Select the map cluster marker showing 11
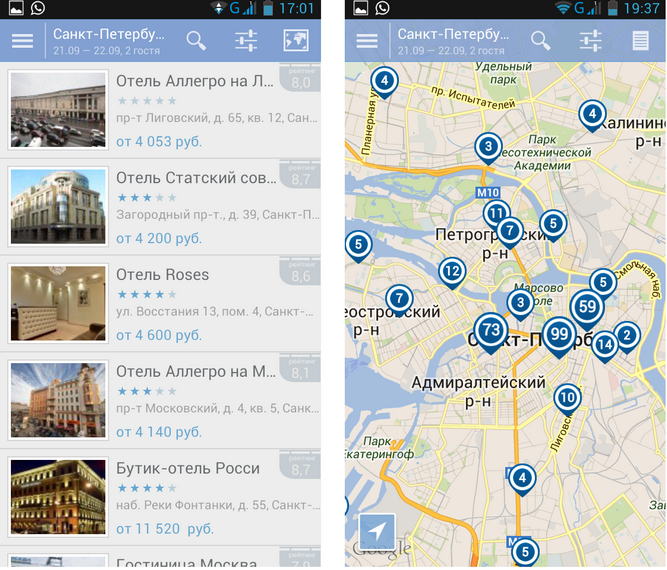Screen dimensions: 667x570 tap(496, 213)
